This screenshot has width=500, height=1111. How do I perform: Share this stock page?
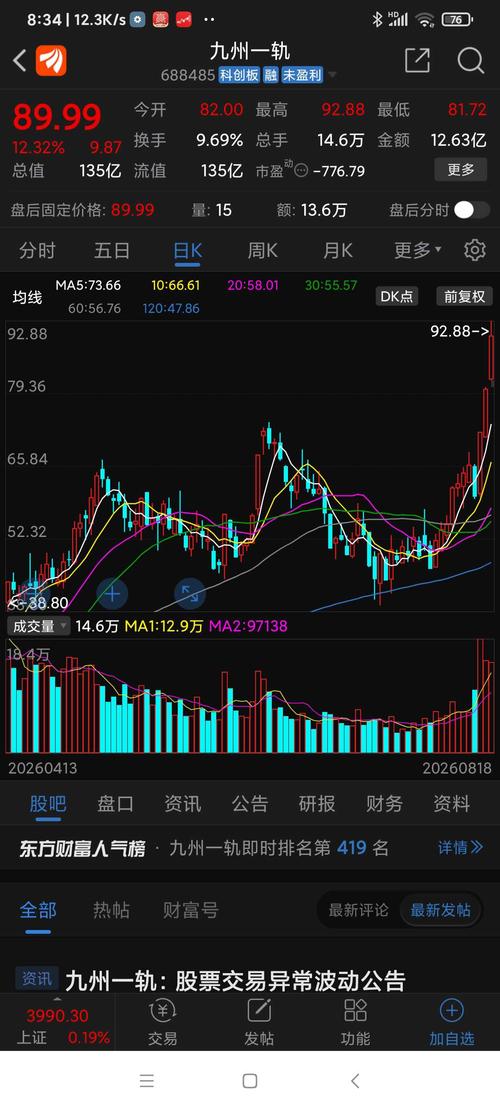pos(417,61)
